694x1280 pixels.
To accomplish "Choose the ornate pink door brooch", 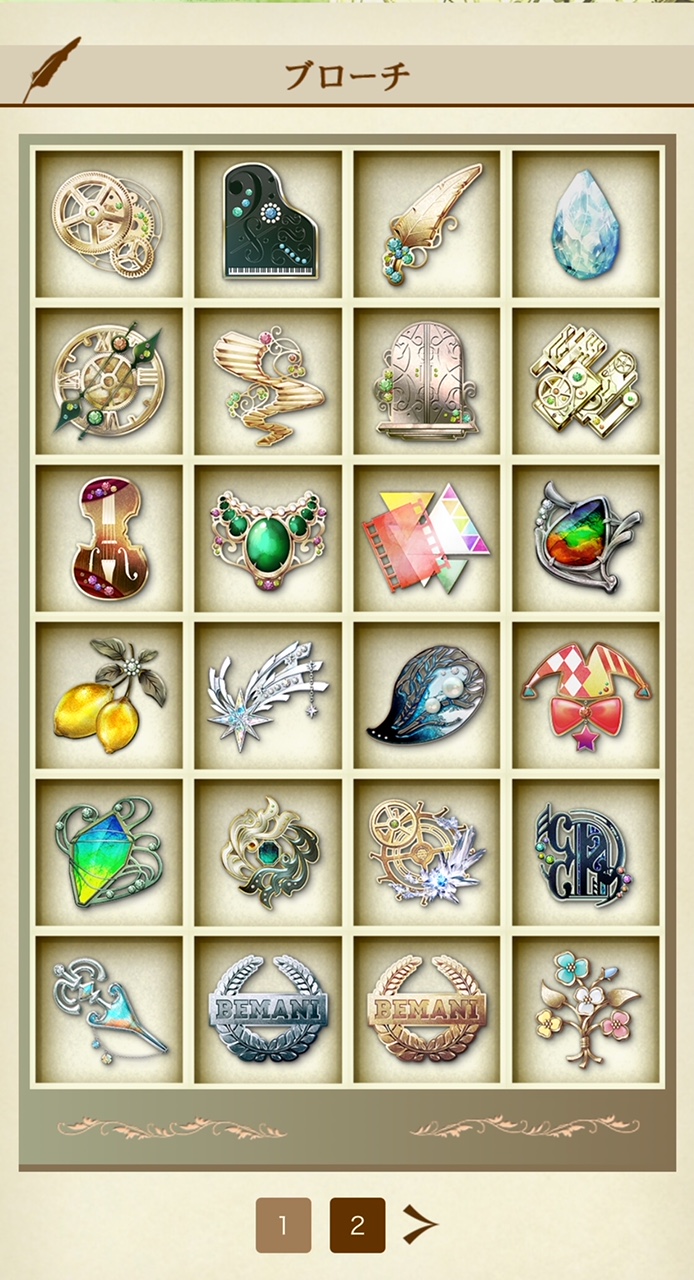I will click(x=427, y=381).
